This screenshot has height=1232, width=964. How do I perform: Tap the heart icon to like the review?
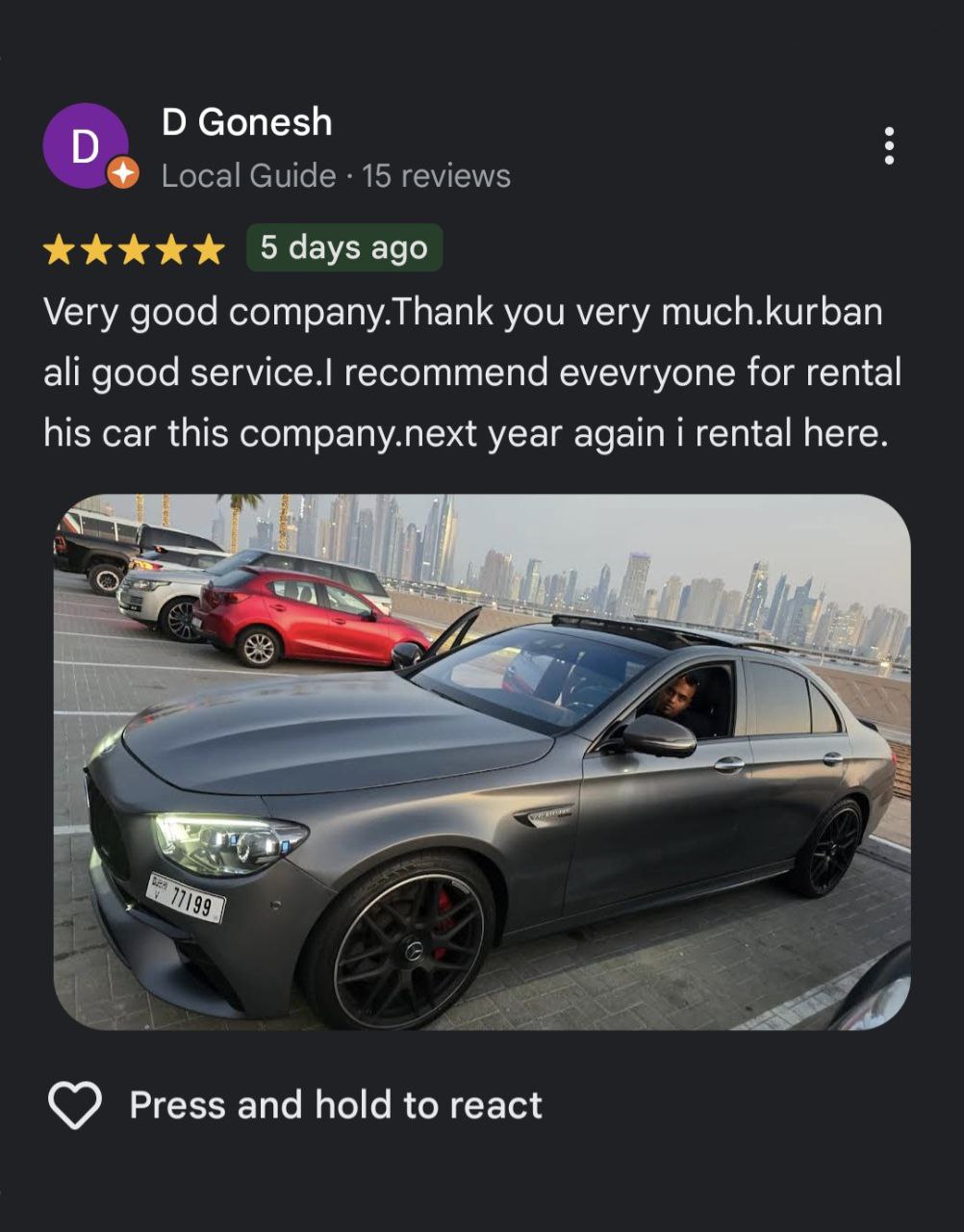click(x=75, y=1105)
